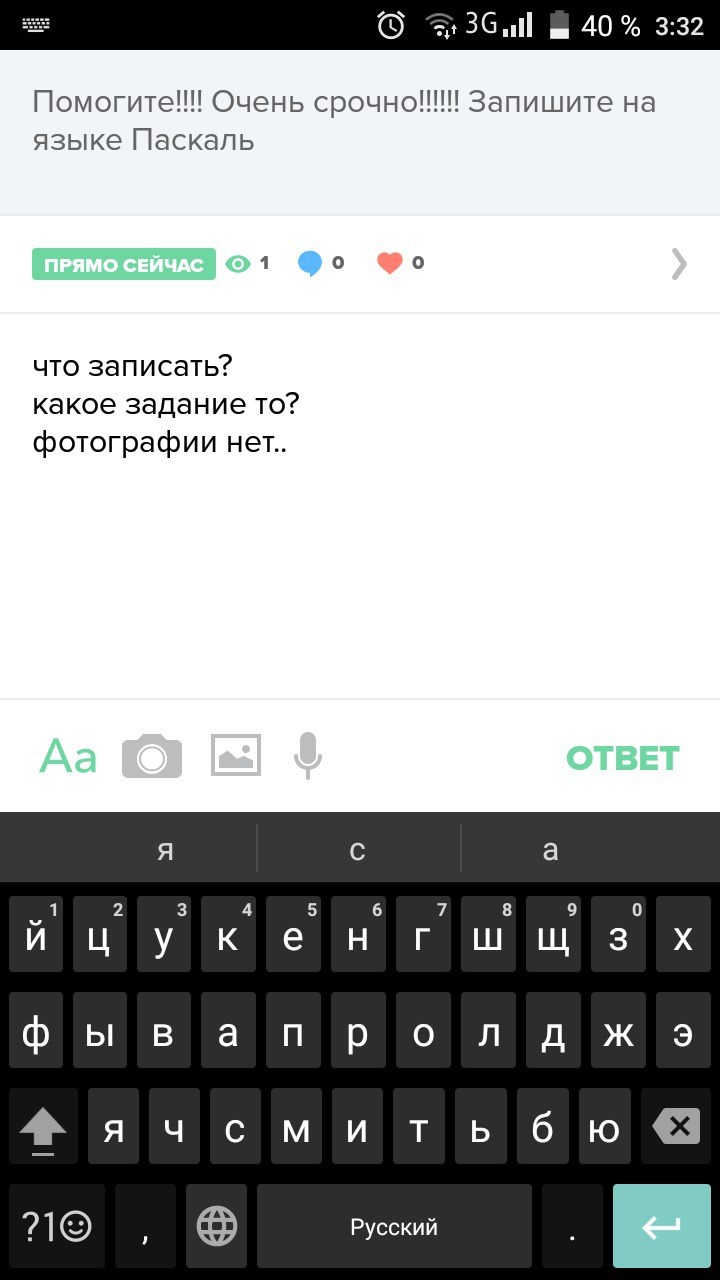Open symbols and emoji keyboard with ?1☺ key
The width and height of the screenshot is (720, 1280).
tap(56, 1226)
